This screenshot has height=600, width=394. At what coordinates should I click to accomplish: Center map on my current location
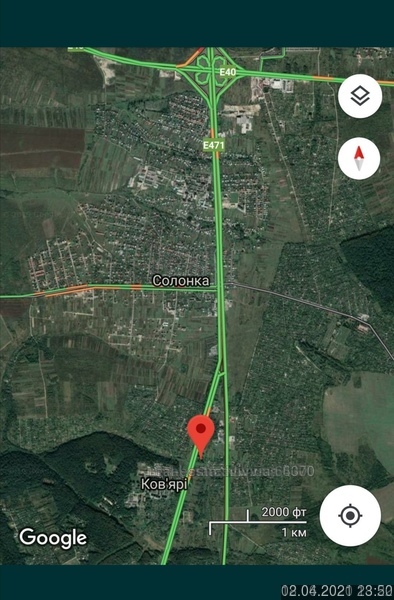[350, 516]
